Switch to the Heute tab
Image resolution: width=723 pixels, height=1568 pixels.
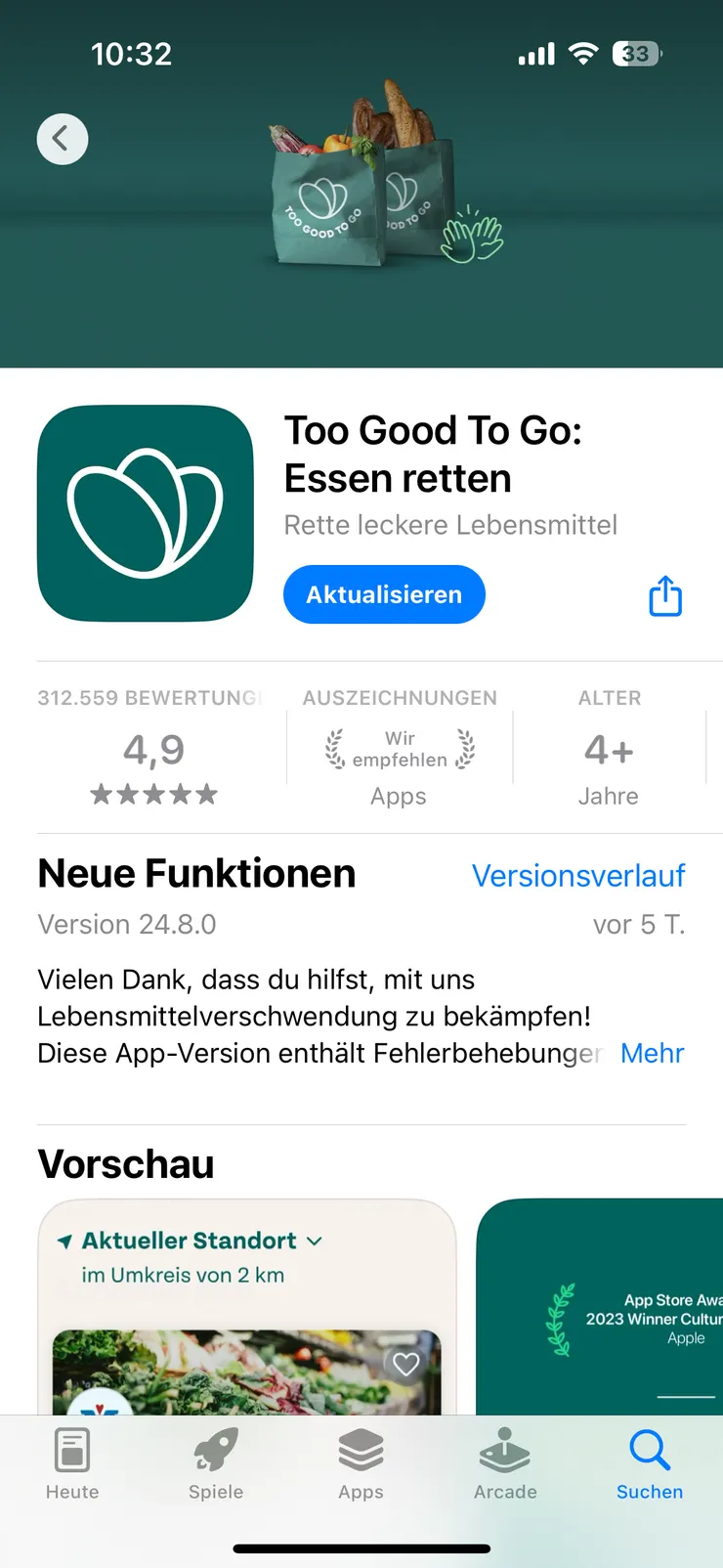[72, 1463]
